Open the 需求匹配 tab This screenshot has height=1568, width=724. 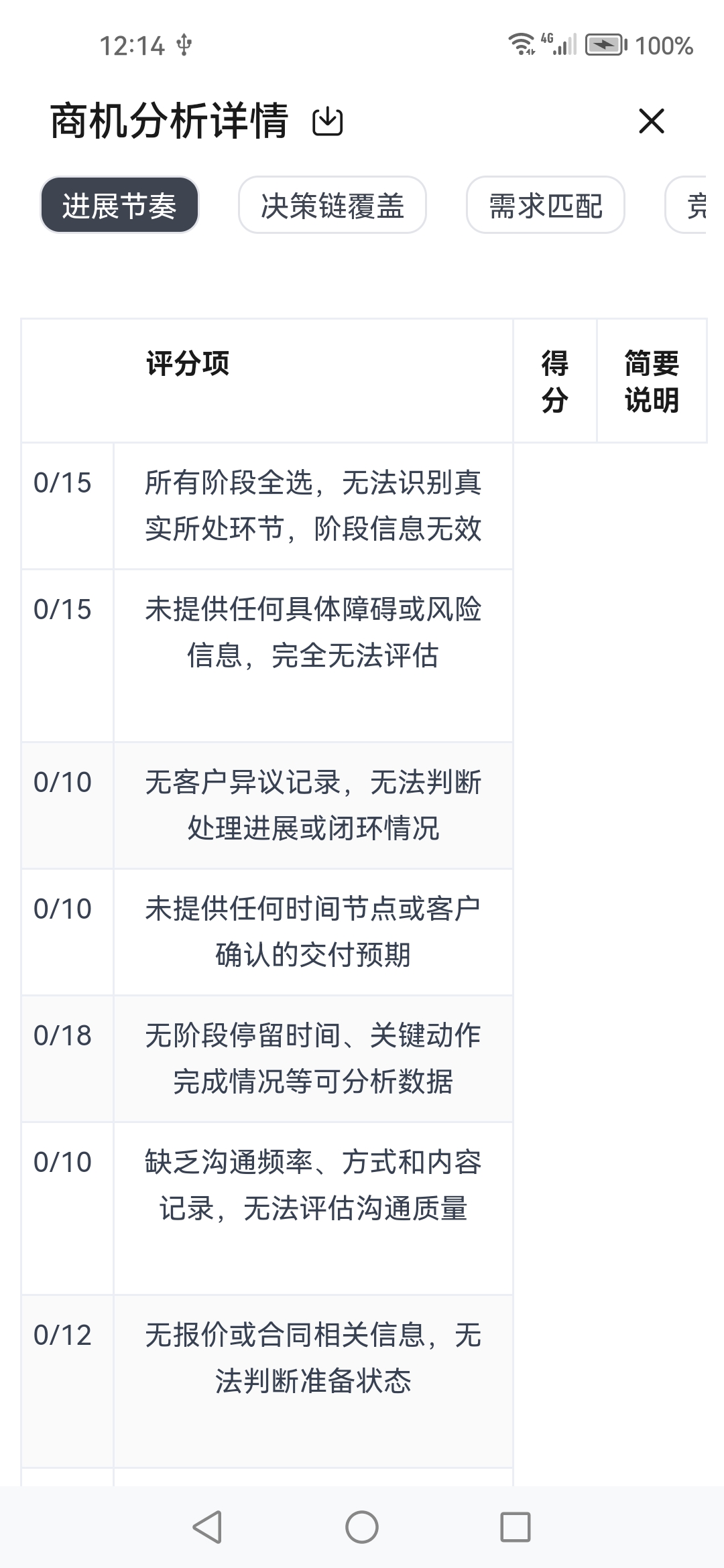click(x=545, y=205)
